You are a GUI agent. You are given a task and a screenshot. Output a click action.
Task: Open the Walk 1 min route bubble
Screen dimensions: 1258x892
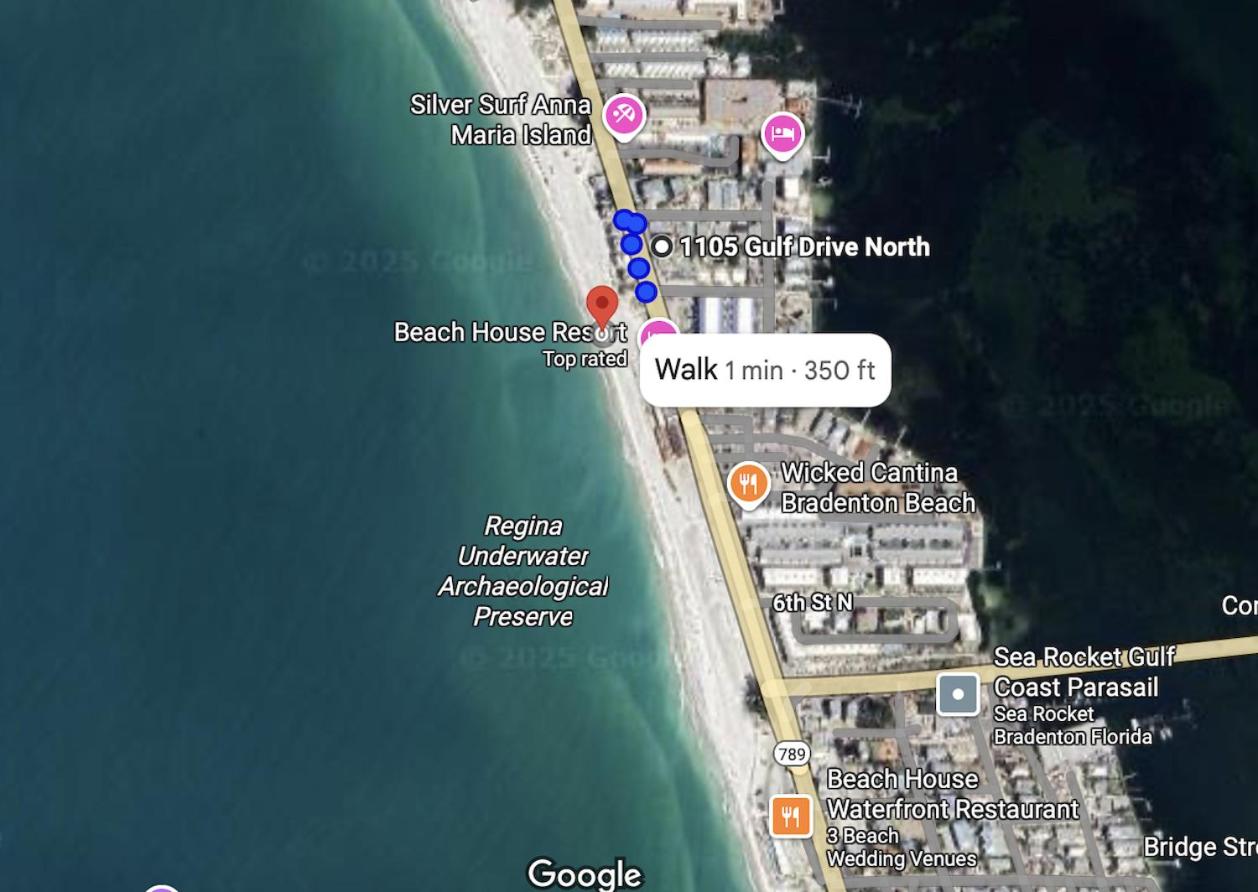[765, 370]
